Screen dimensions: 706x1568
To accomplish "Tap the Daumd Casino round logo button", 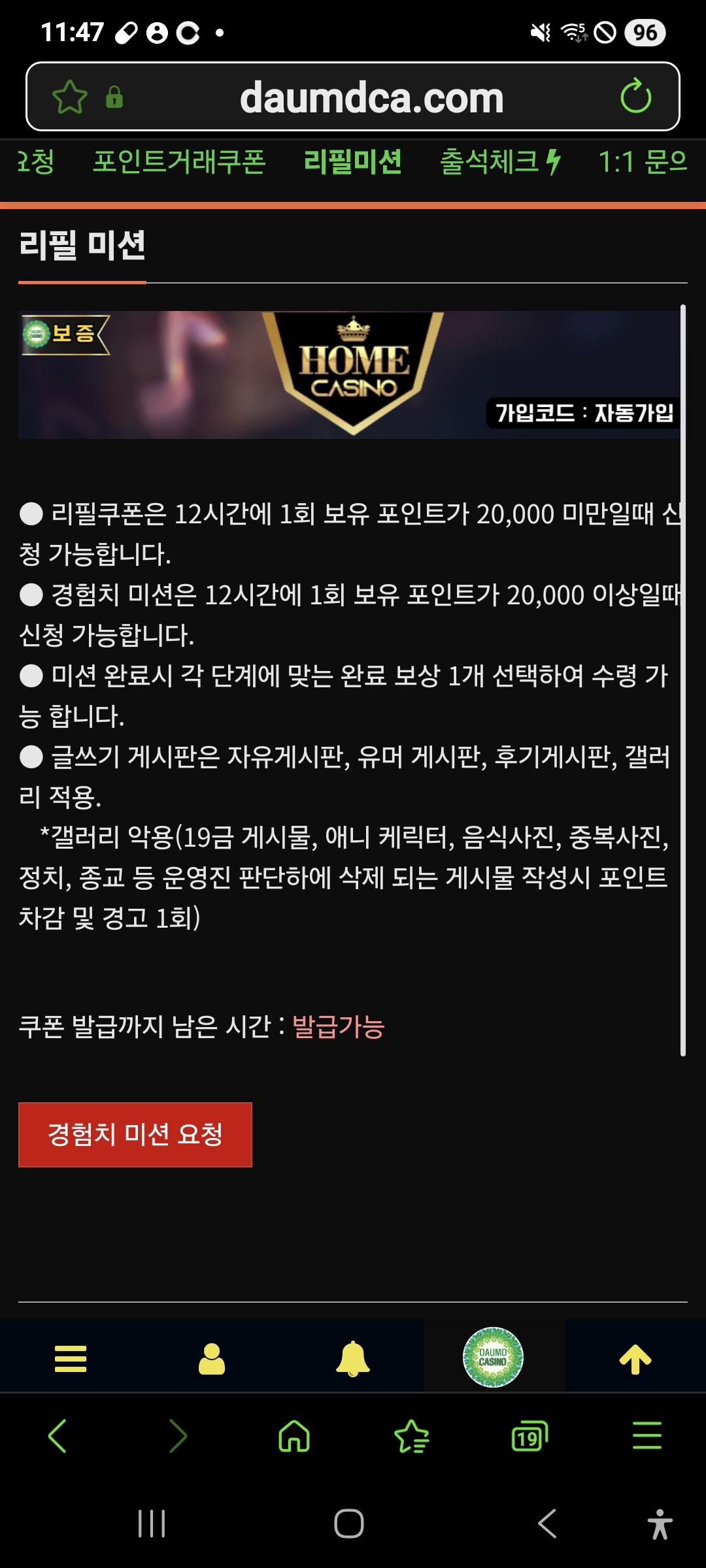I will [x=493, y=1357].
